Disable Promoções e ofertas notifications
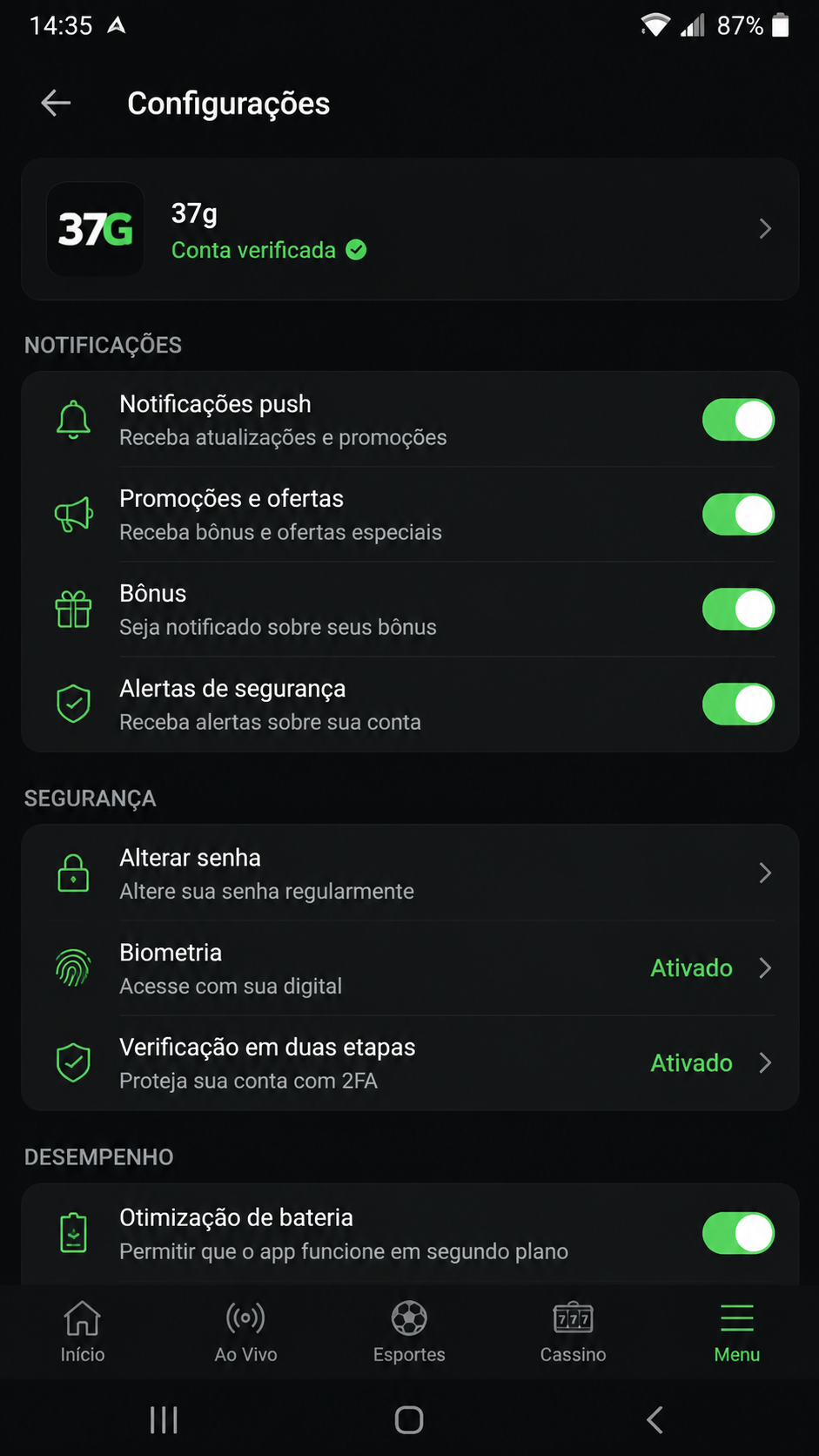This screenshot has width=819, height=1456. click(x=738, y=515)
